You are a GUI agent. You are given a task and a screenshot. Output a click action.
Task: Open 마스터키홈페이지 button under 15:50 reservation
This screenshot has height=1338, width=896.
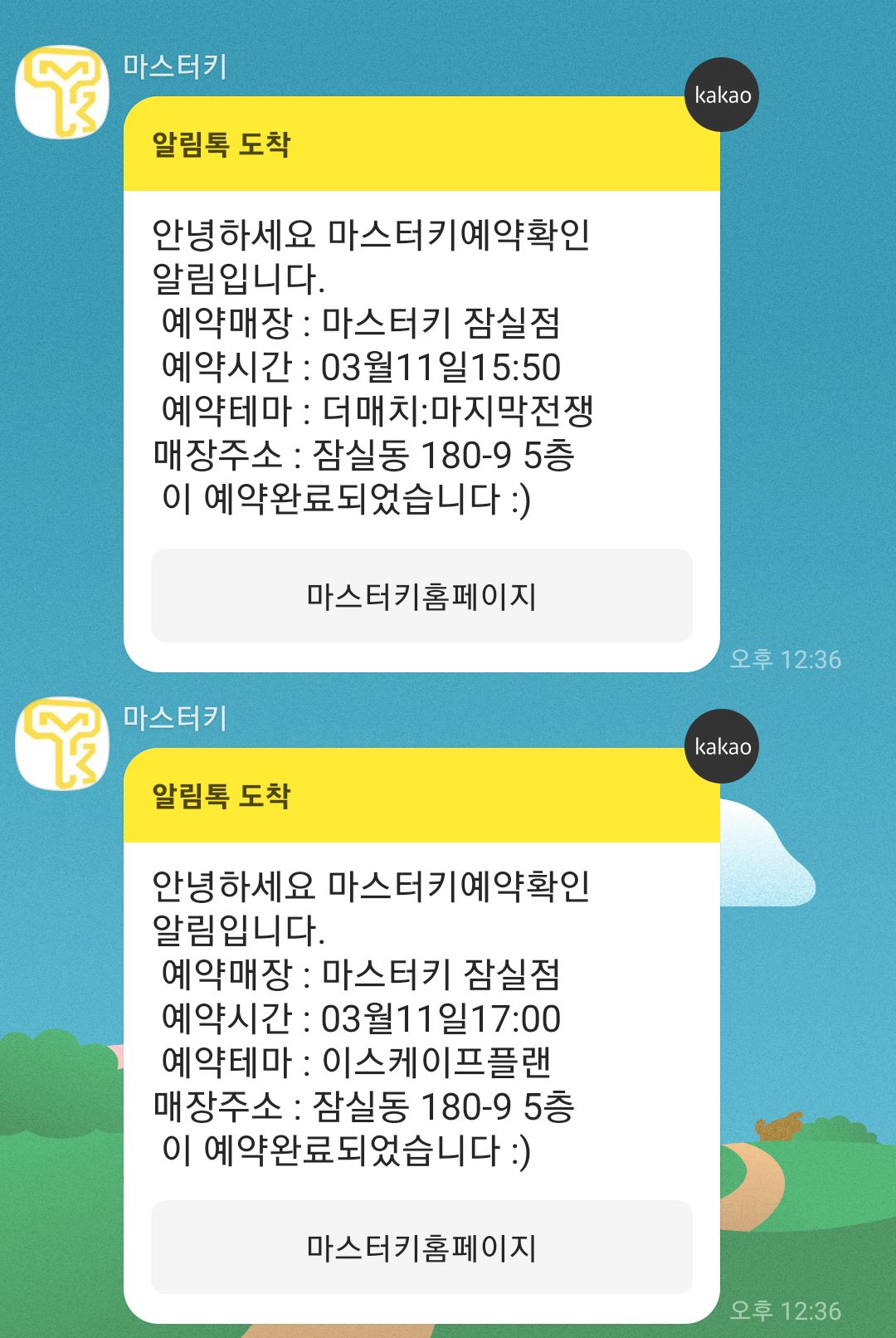click(x=421, y=595)
